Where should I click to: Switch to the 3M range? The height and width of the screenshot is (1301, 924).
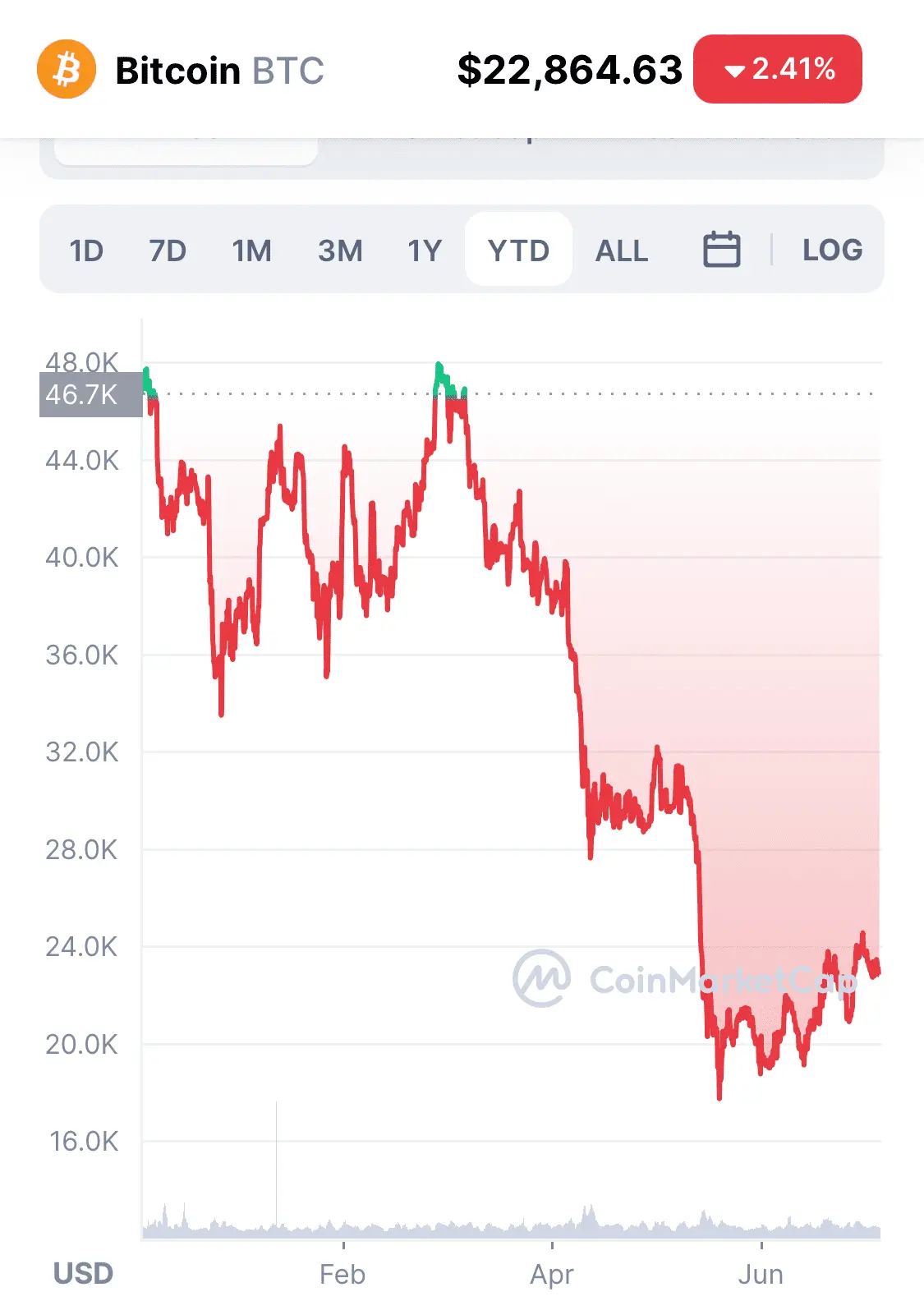pos(340,250)
